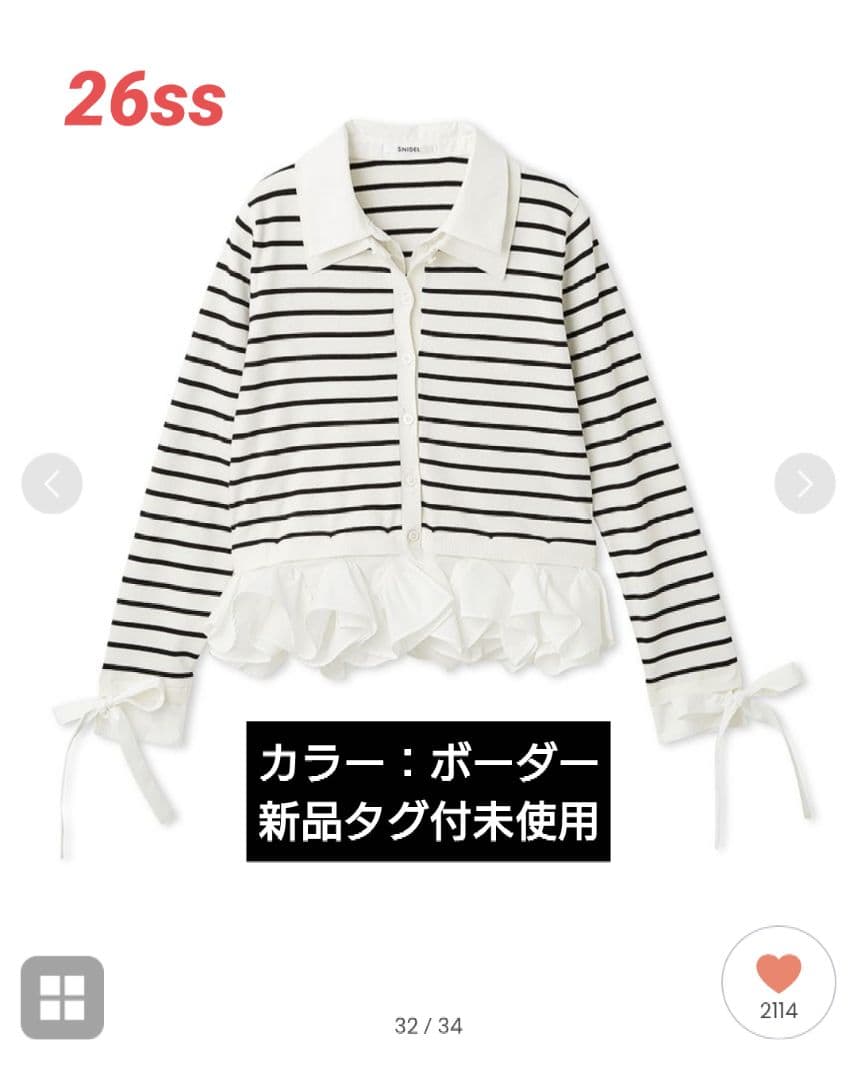Click the black caption reading カラー：ボーダー
This screenshot has height=1080, width=857.
[x=428, y=762]
